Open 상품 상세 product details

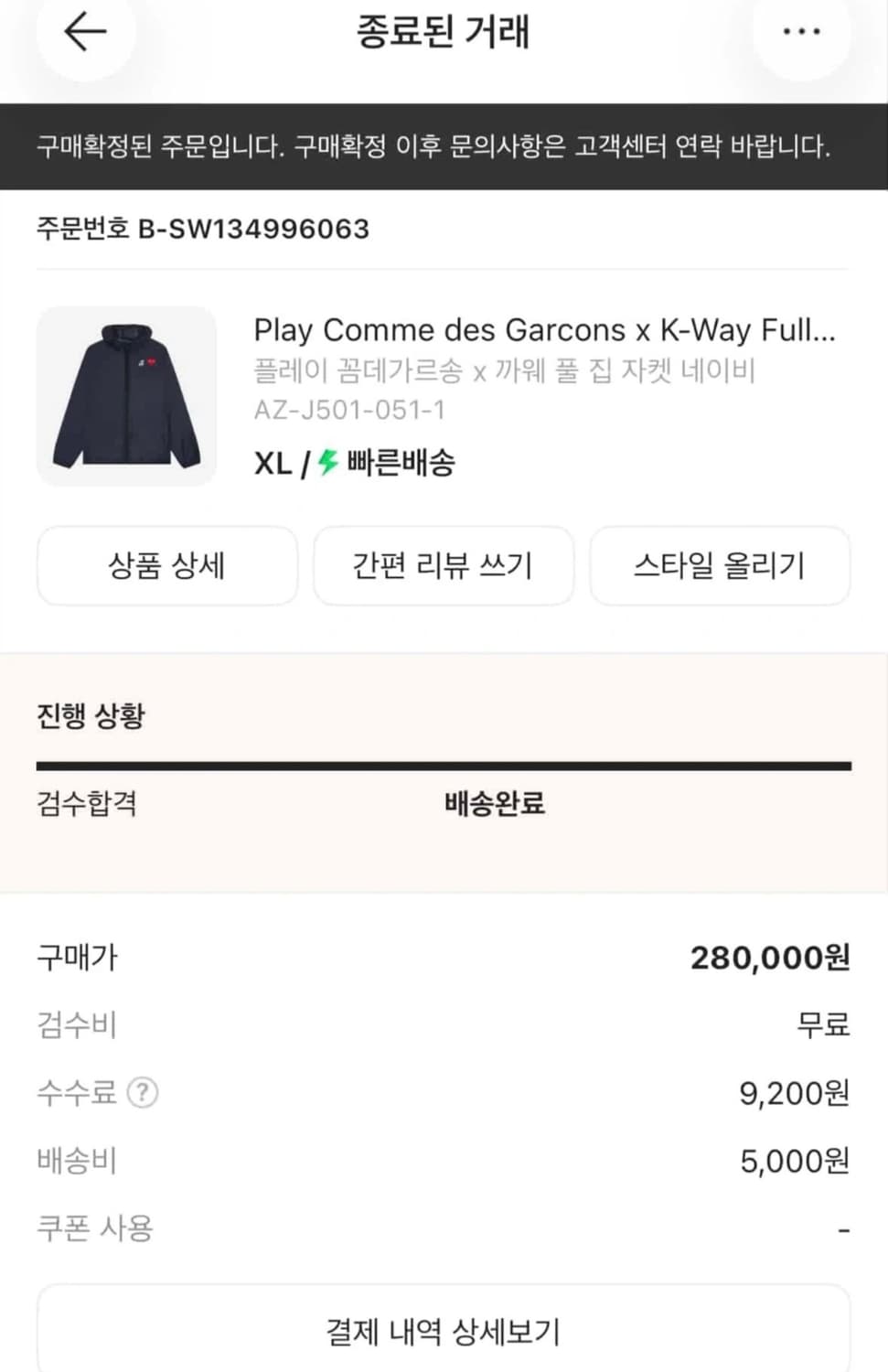166,566
